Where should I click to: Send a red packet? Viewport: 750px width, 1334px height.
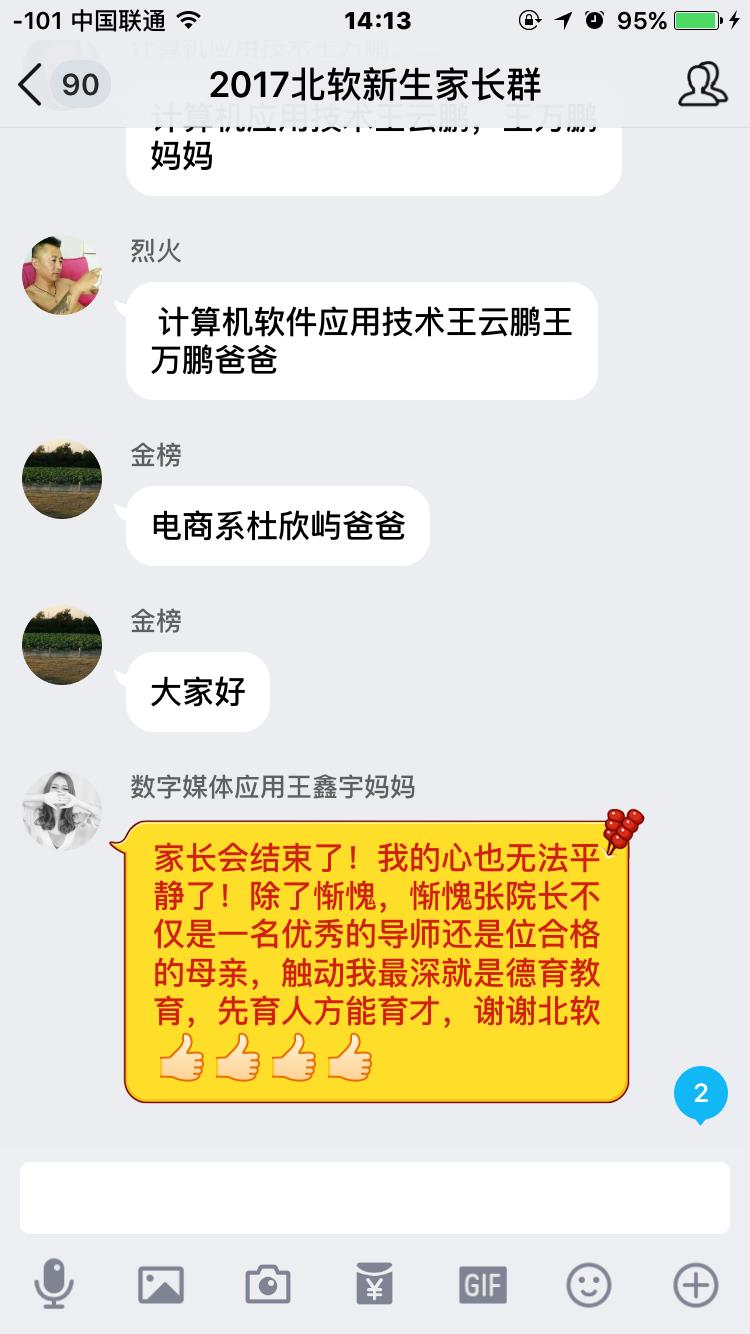[375, 1284]
